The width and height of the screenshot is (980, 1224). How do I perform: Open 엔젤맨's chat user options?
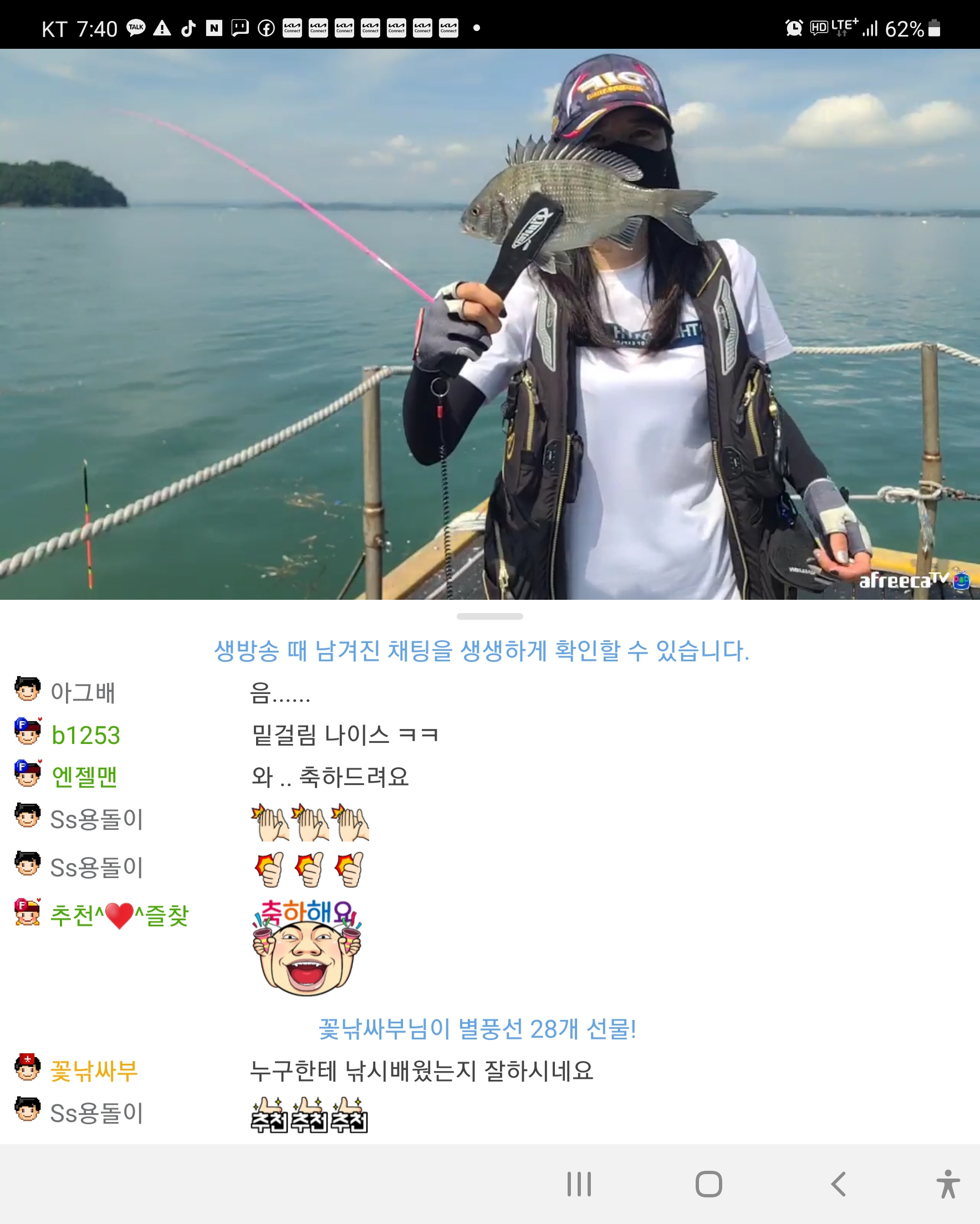(84, 777)
